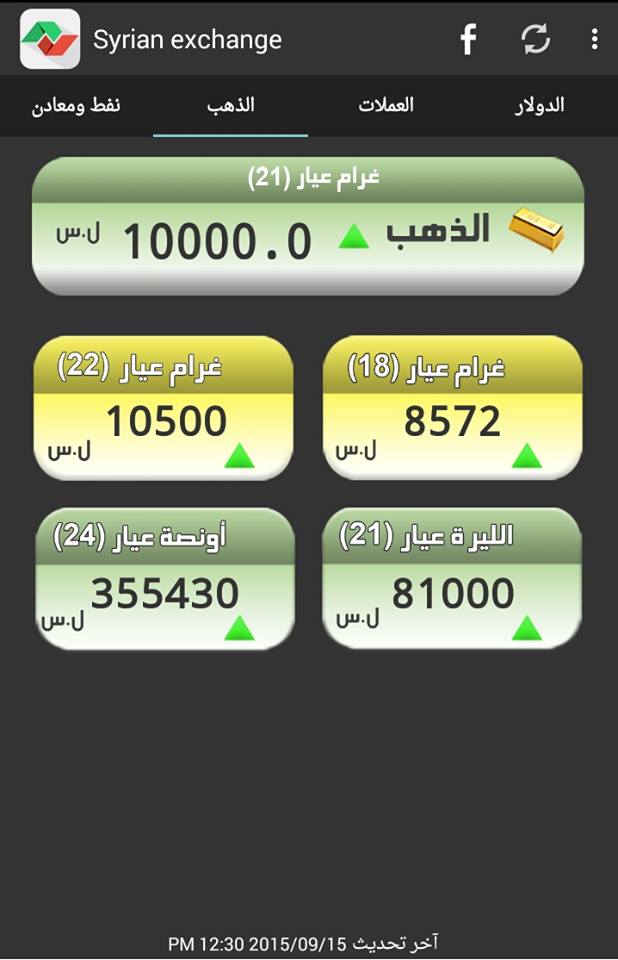This screenshot has height=960, width=618.
Task: Open the Facebook page icon
Action: [468, 40]
